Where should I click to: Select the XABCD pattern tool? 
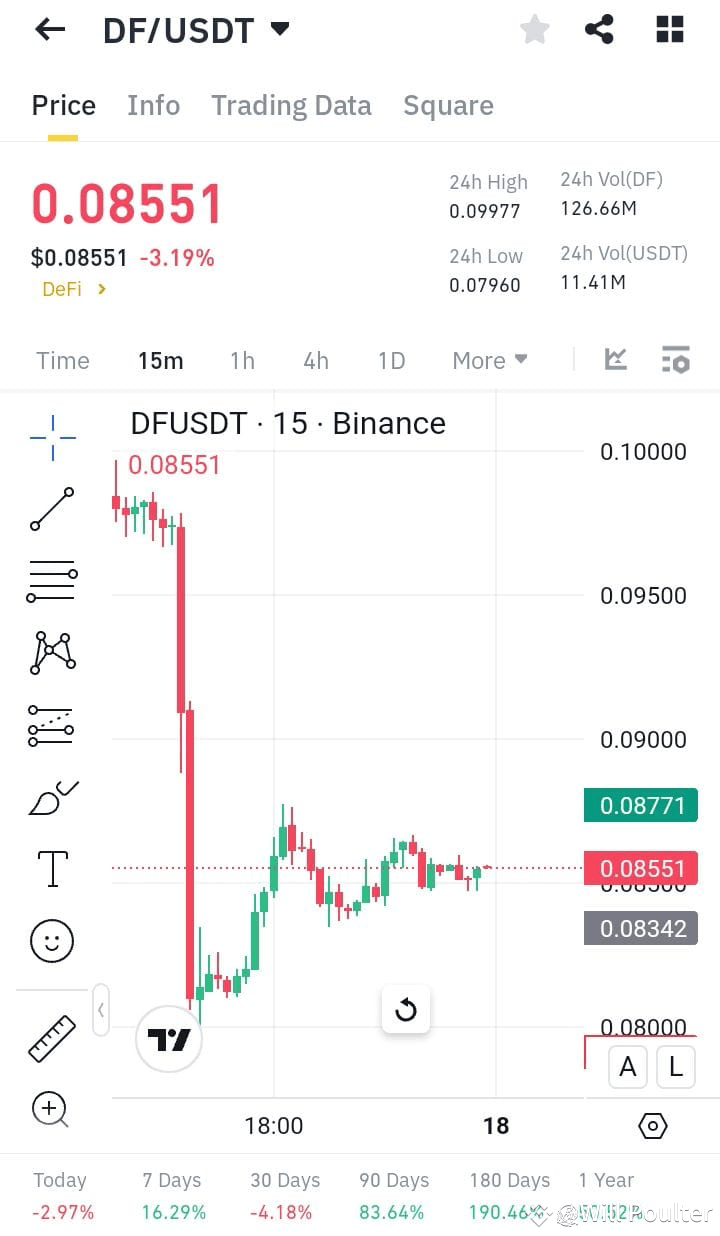[x=52, y=652]
